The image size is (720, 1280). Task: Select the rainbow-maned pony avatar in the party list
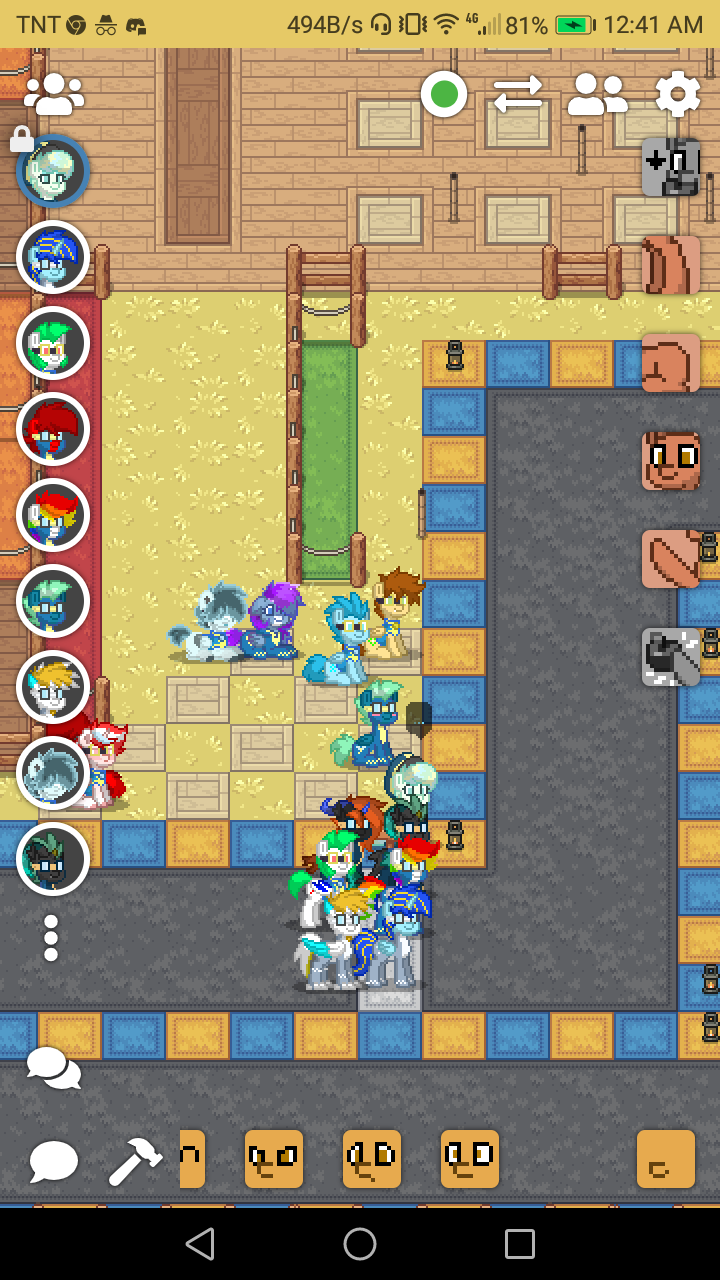[x=53, y=516]
